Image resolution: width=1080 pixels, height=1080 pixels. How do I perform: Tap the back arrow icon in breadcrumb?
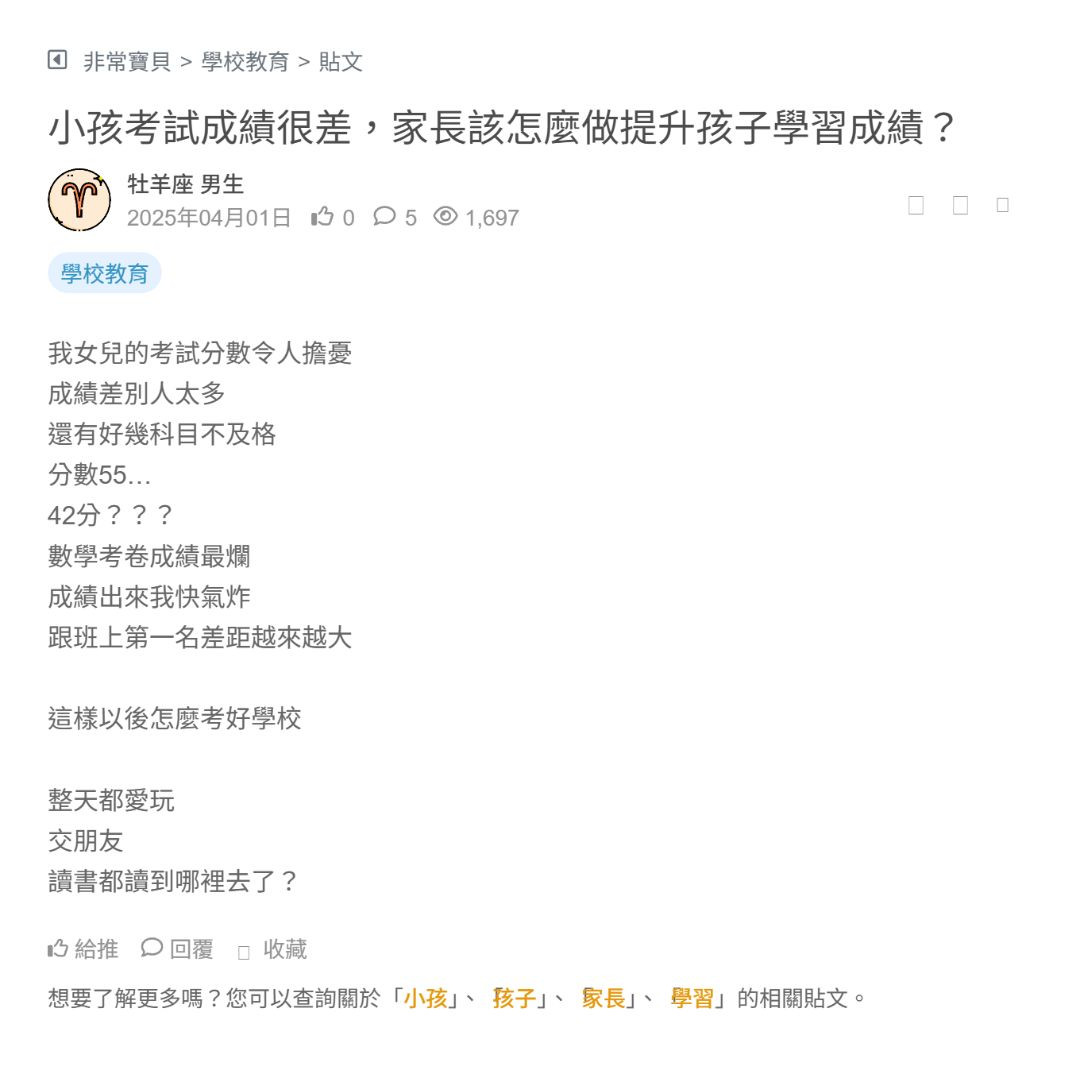[x=58, y=60]
